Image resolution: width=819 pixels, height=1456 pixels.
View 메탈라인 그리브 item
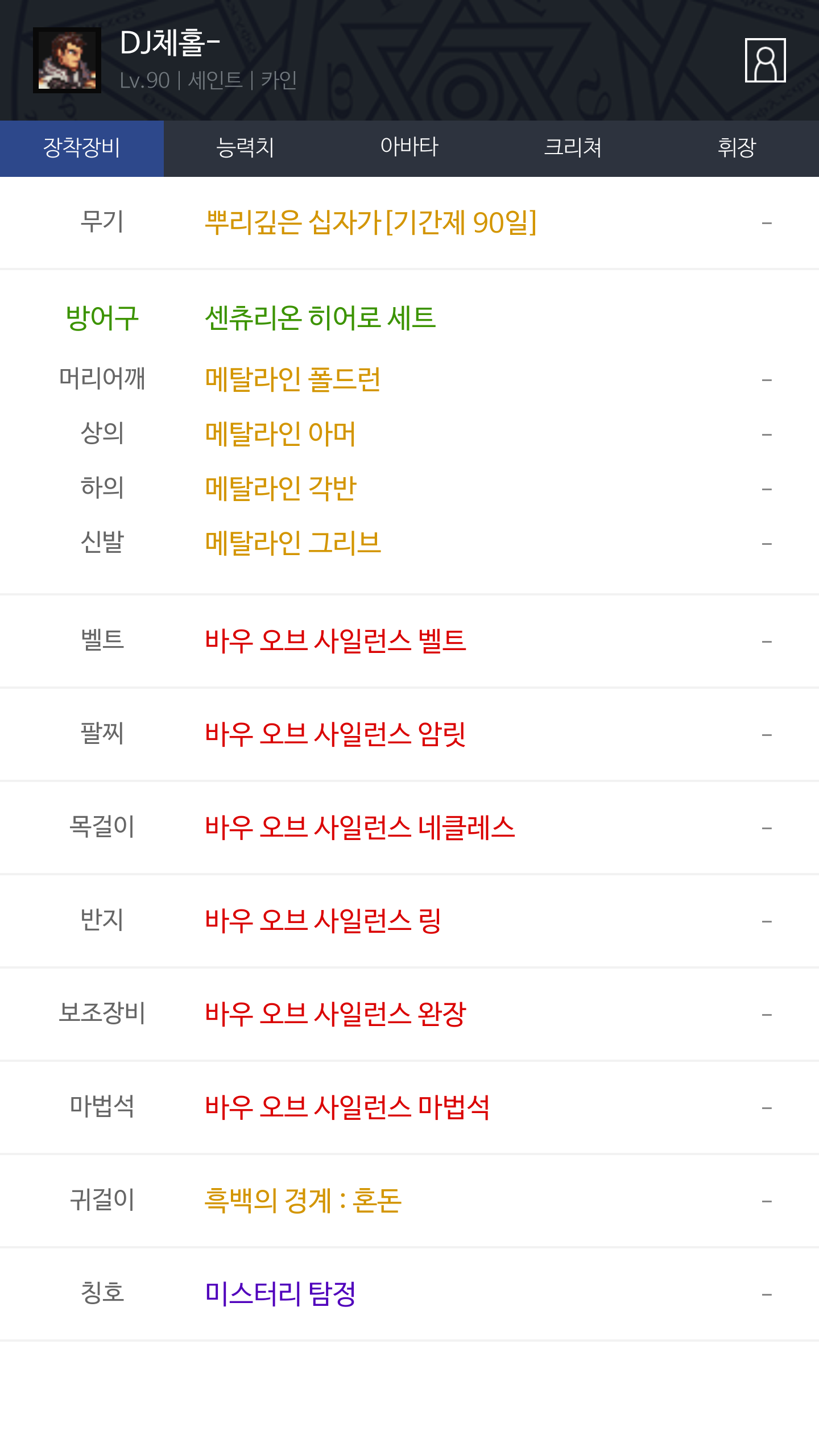409,543
